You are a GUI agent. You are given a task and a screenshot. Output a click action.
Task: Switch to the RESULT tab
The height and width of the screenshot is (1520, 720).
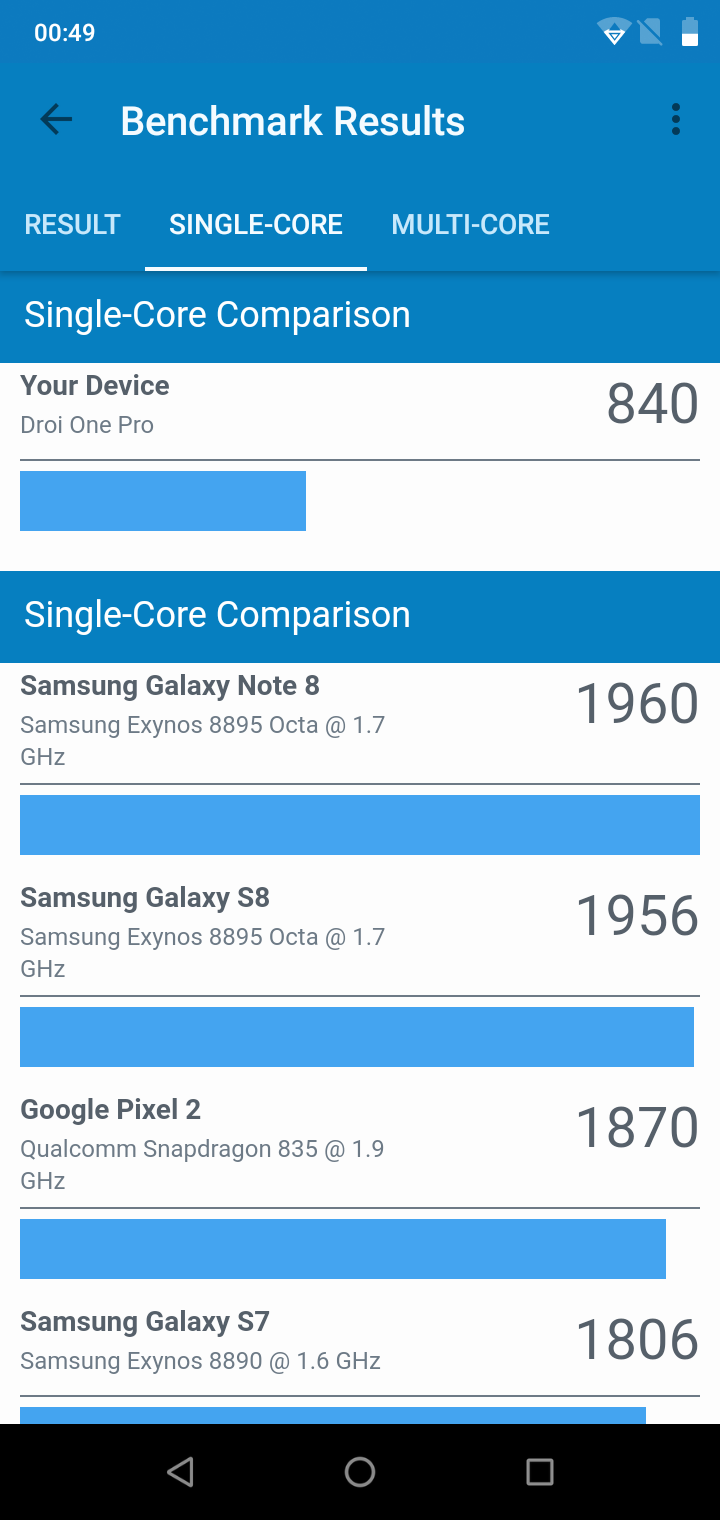point(72,224)
